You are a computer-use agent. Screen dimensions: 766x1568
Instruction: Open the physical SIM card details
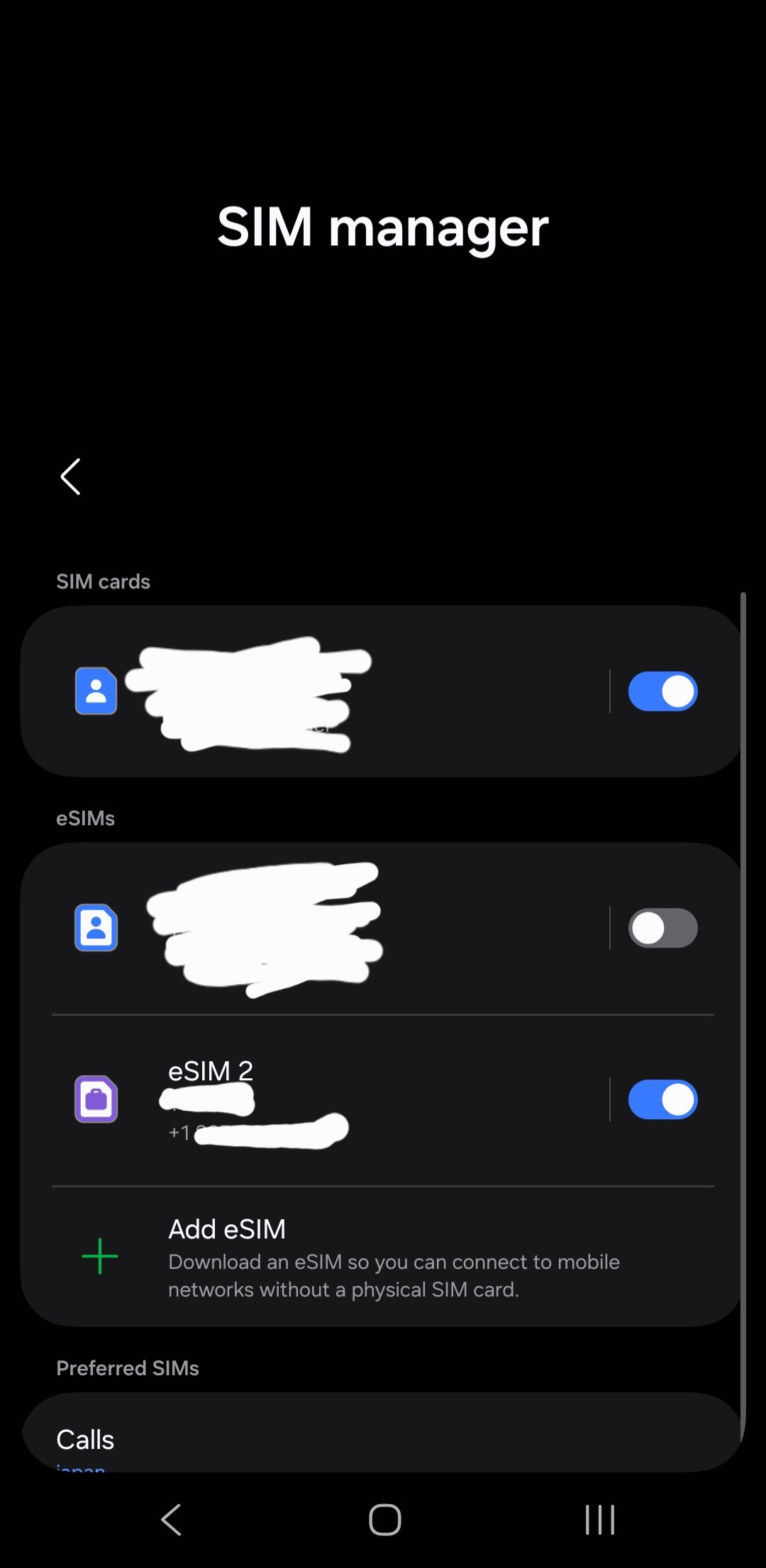(x=319, y=691)
